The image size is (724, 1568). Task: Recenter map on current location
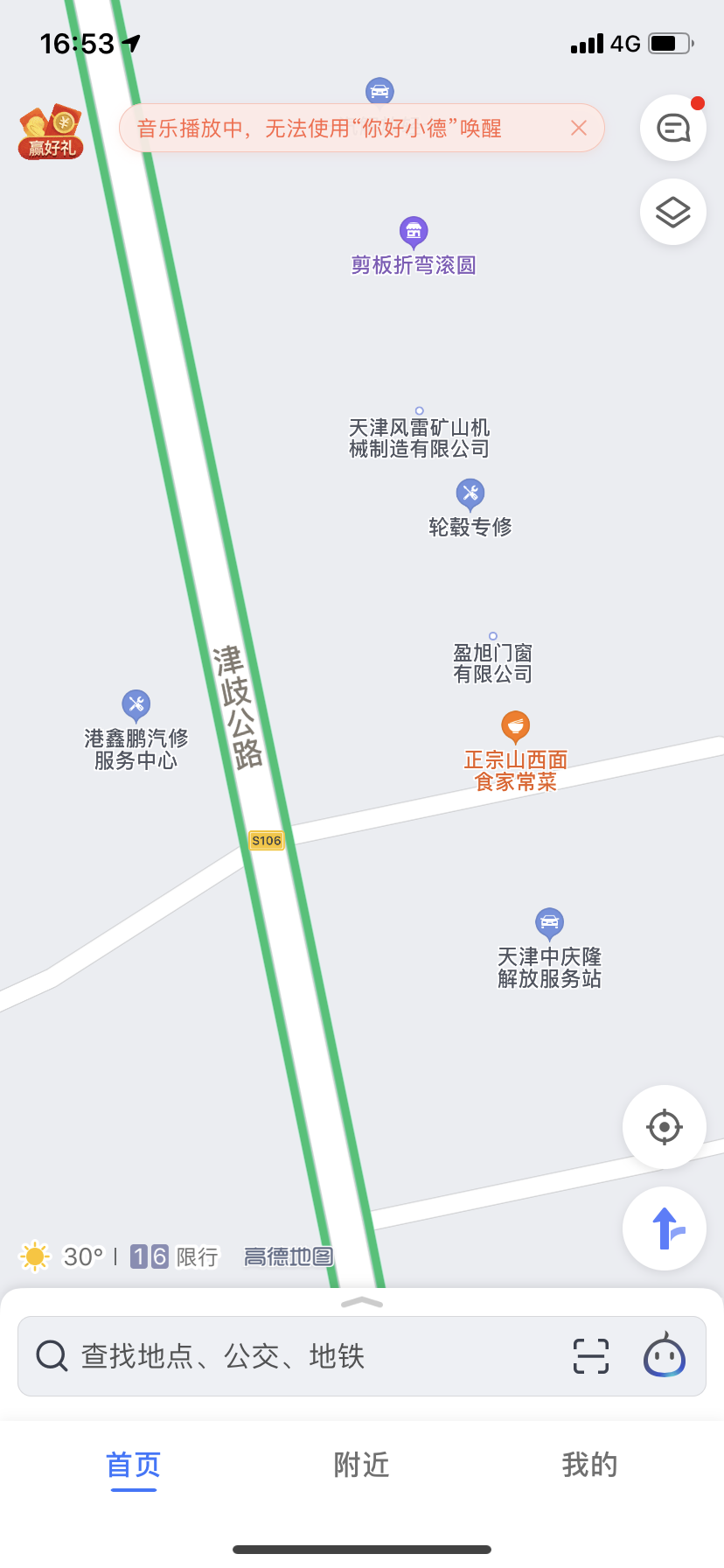pyautogui.click(x=665, y=1127)
